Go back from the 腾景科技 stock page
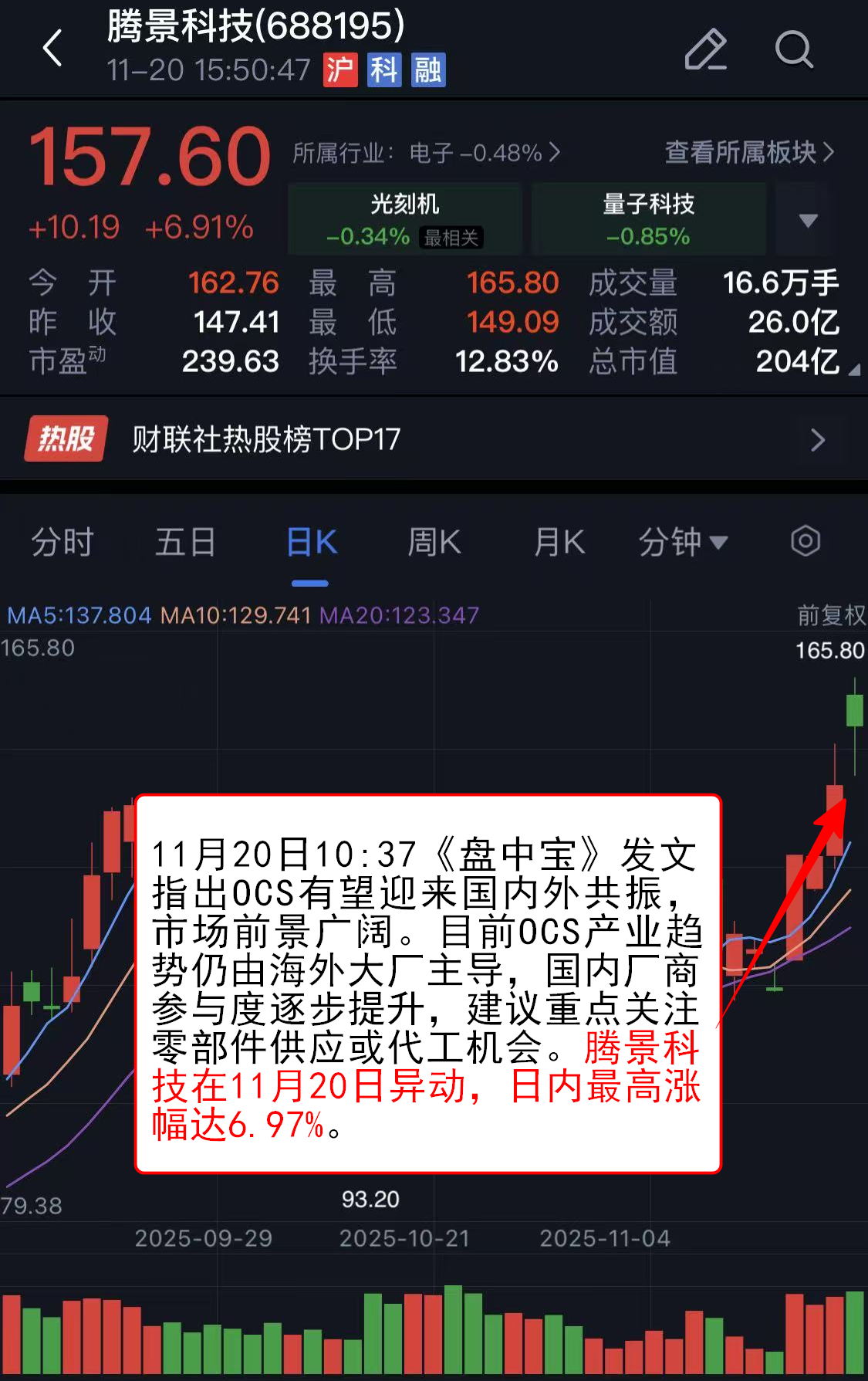The height and width of the screenshot is (1381, 868). (x=52, y=49)
